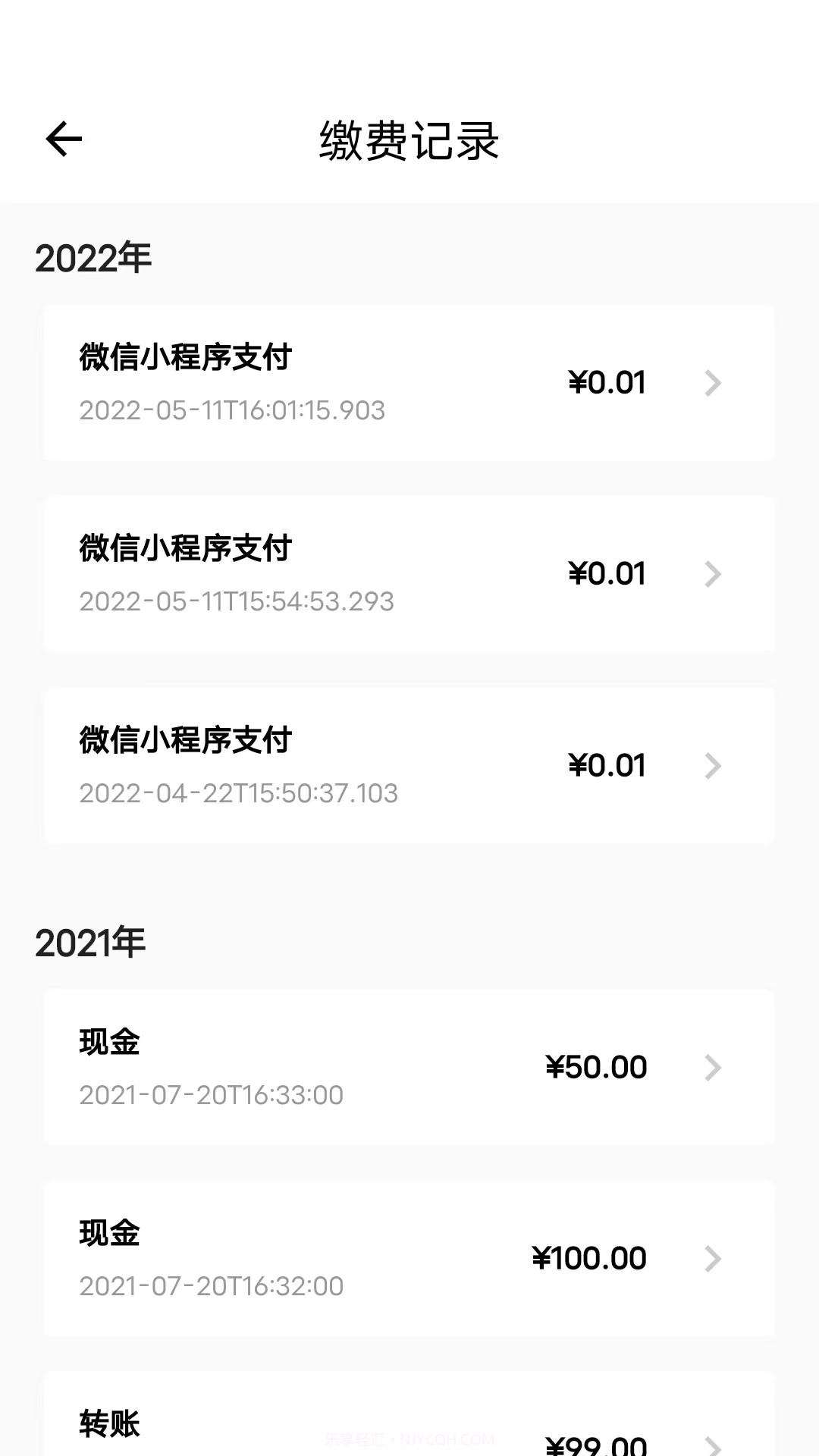Image resolution: width=819 pixels, height=1456 pixels.
Task: Tap chevron beside the ¥50.00 cash record
Action: 711,1068
